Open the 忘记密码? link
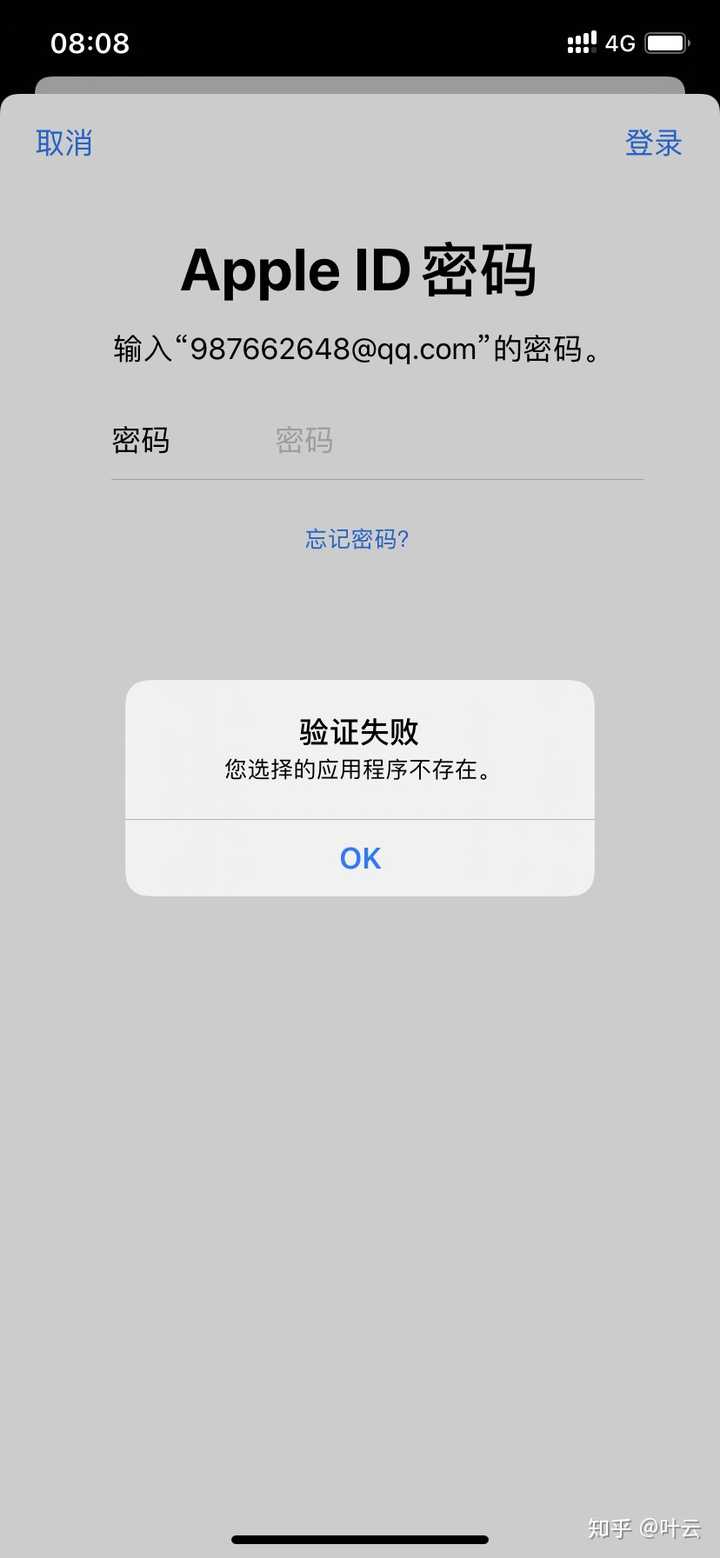Screen dimensions: 720x1558 coord(357,539)
